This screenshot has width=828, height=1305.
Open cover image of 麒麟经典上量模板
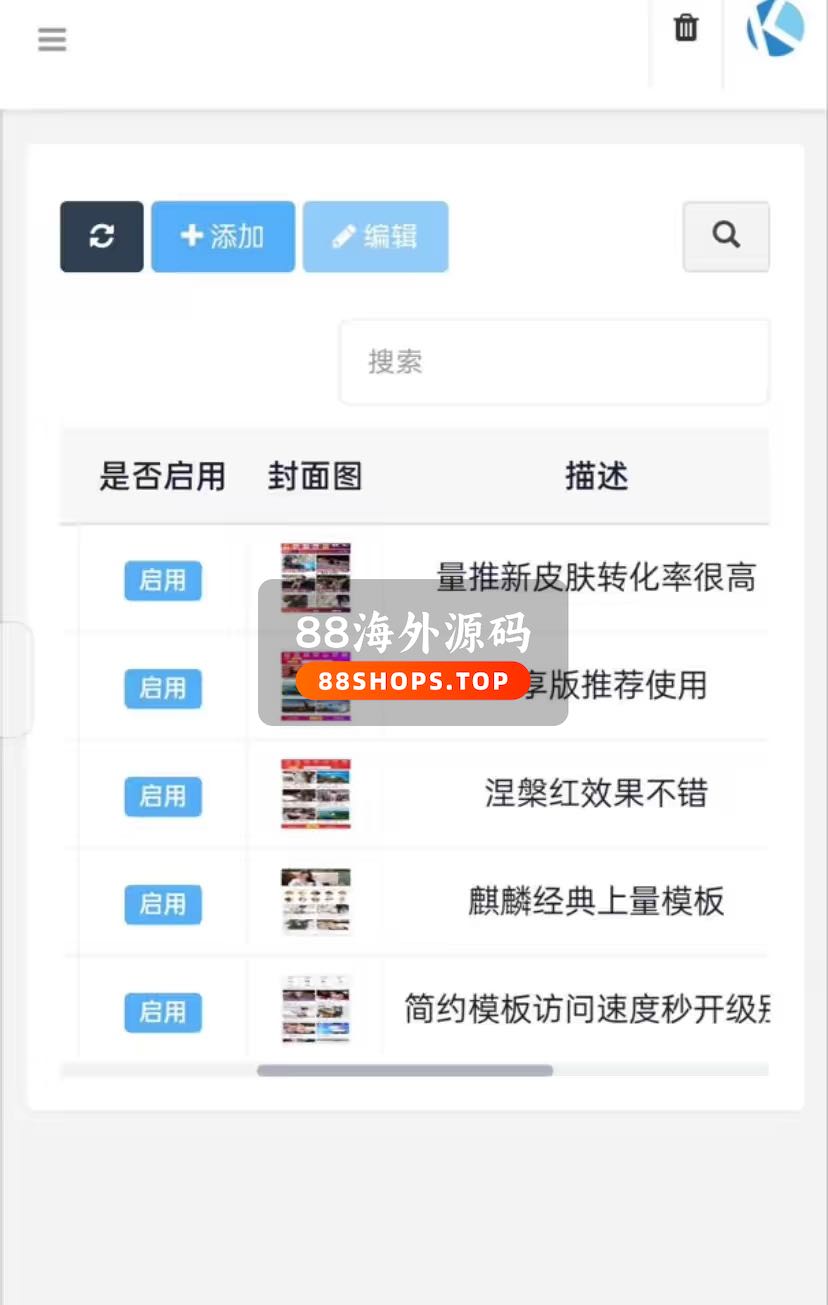click(316, 902)
